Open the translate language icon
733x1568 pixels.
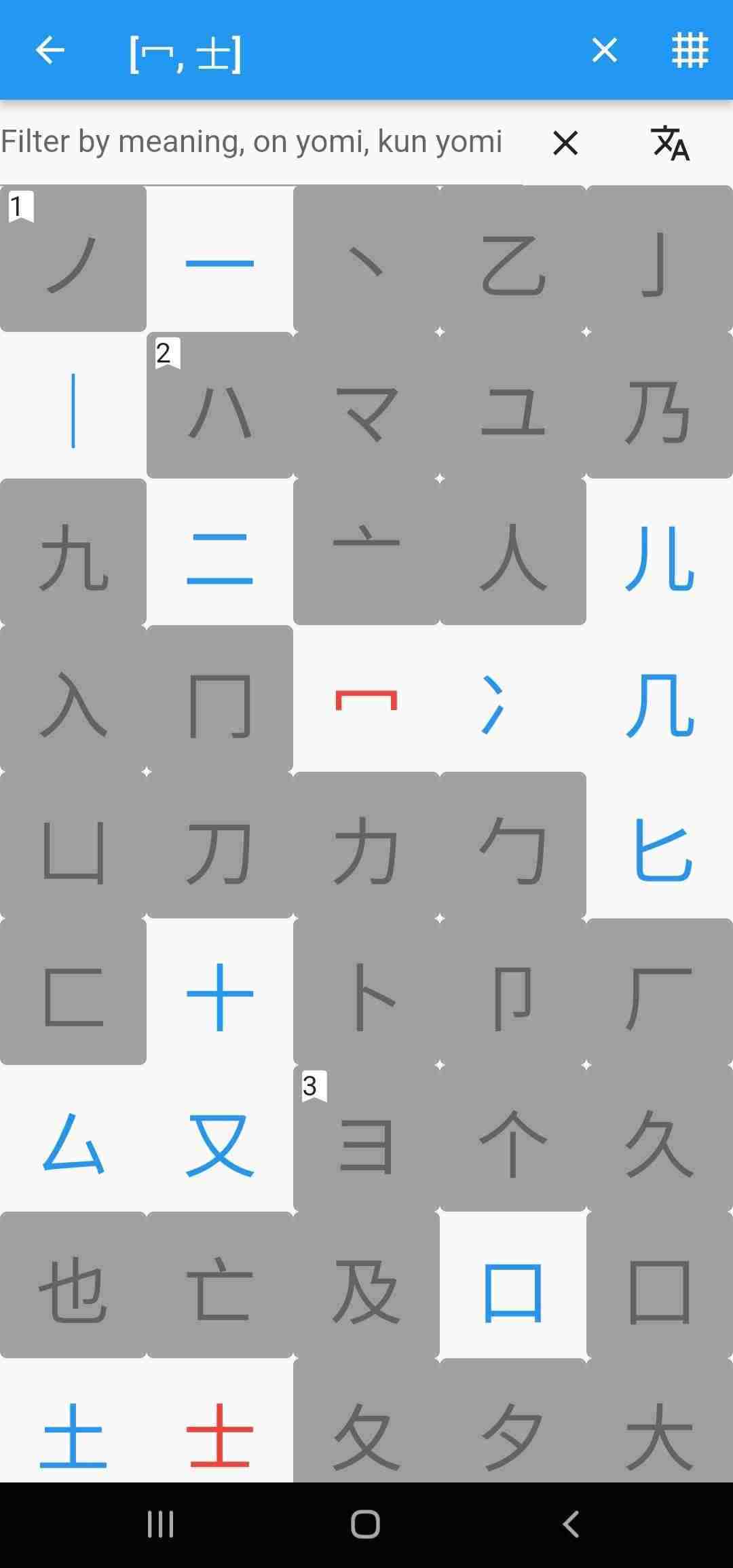point(671,143)
